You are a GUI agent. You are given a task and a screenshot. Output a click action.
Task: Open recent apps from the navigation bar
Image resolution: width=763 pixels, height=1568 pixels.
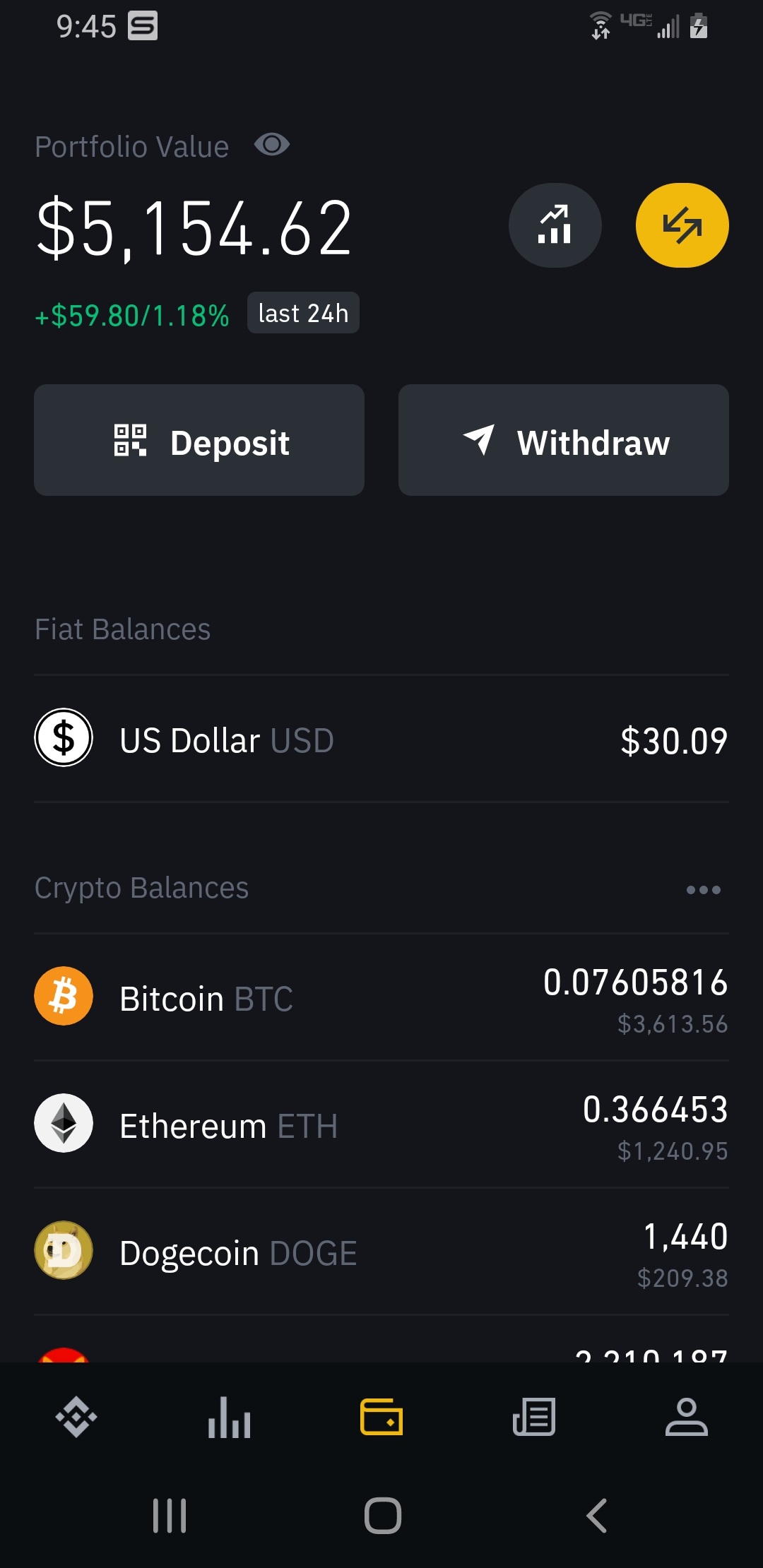point(170,1516)
